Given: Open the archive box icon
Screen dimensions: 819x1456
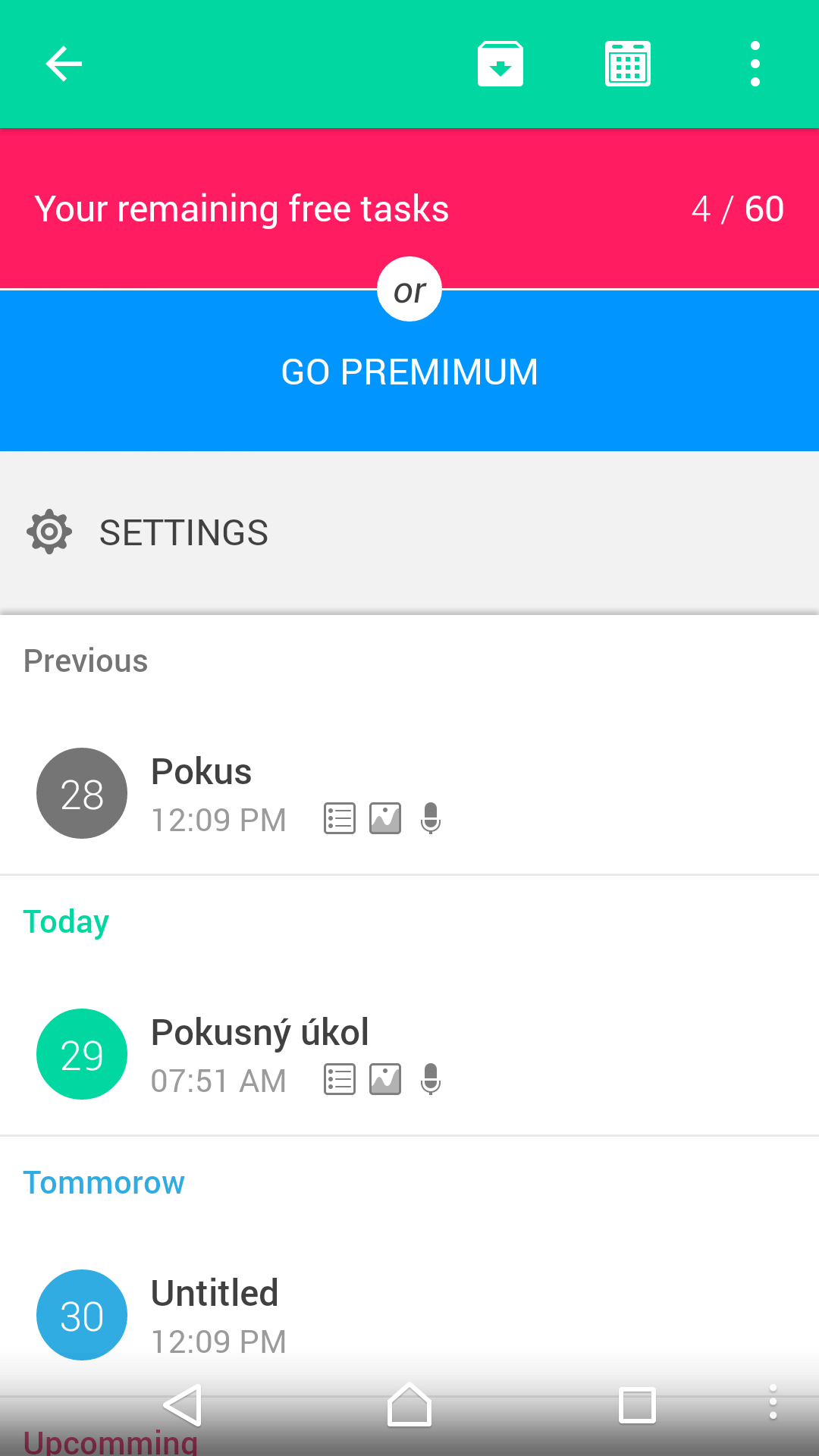Looking at the screenshot, I should click(500, 64).
